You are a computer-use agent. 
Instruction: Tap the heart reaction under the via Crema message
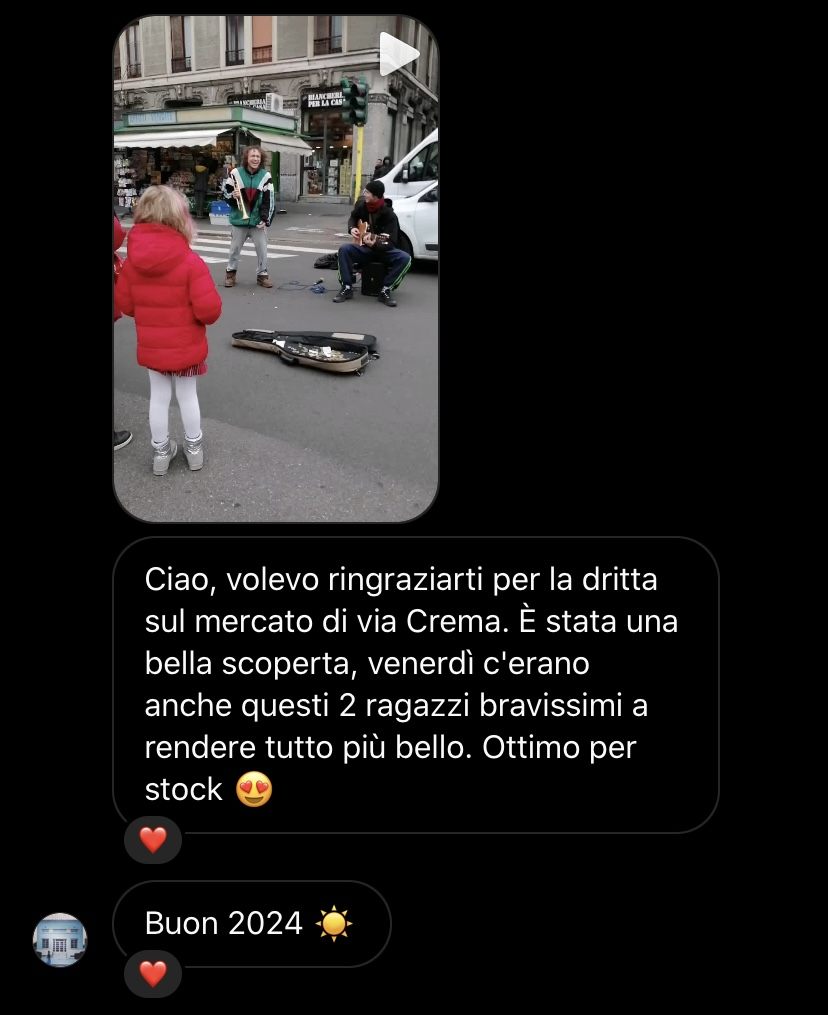pos(153,840)
